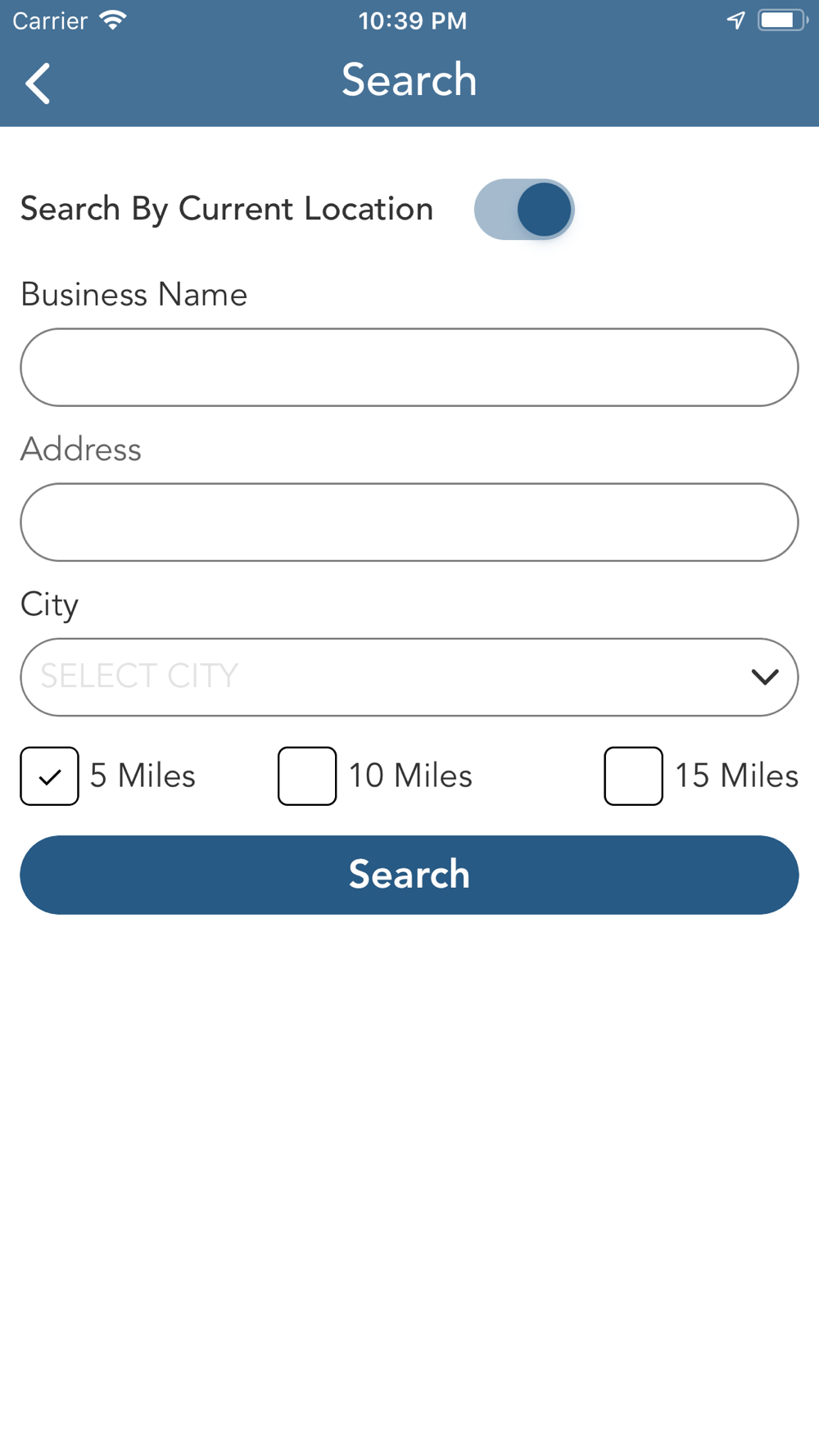The width and height of the screenshot is (819, 1456).
Task: Select the 10 Miles checkbox
Action: tap(307, 776)
